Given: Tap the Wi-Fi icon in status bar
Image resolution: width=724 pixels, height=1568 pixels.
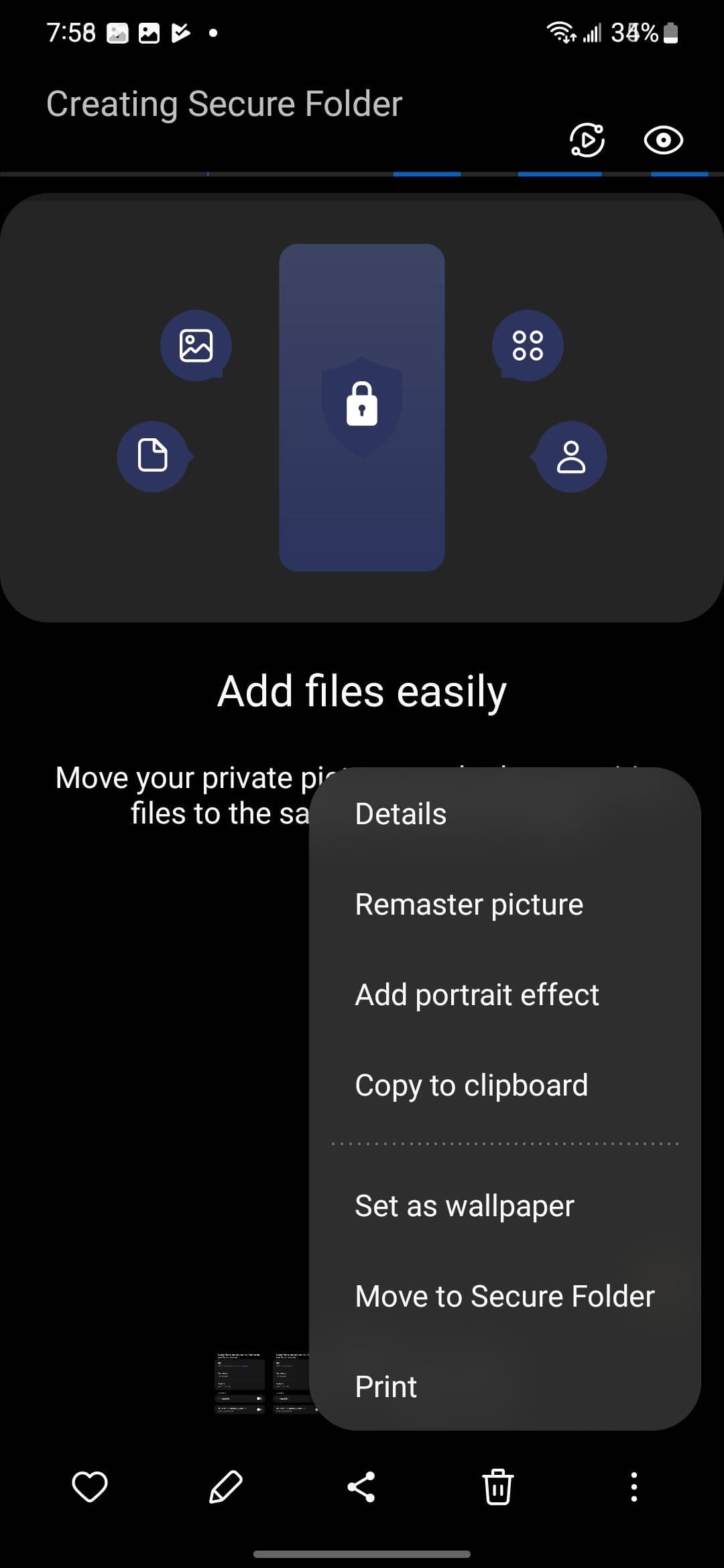Looking at the screenshot, I should [x=560, y=31].
